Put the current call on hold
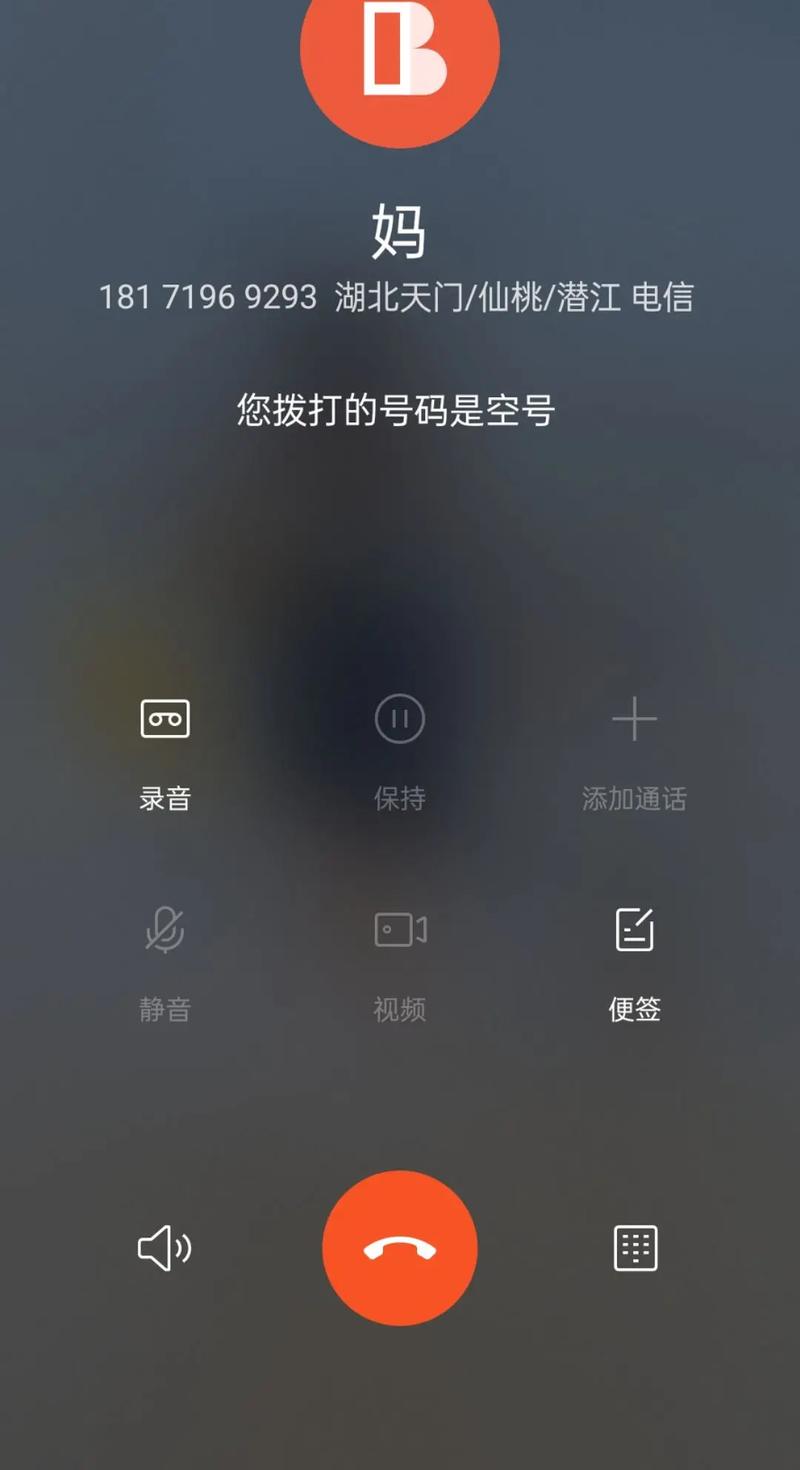This screenshot has width=800, height=1470. [400, 718]
